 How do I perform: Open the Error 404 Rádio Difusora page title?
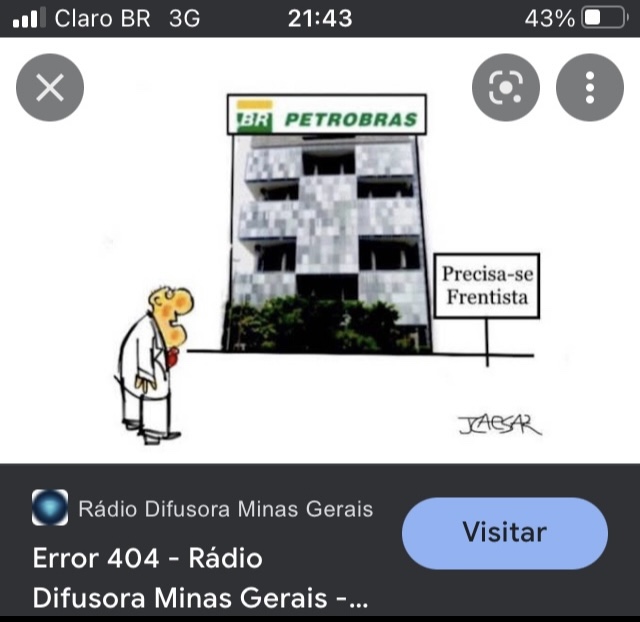pyautogui.click(x=200, y=578)
